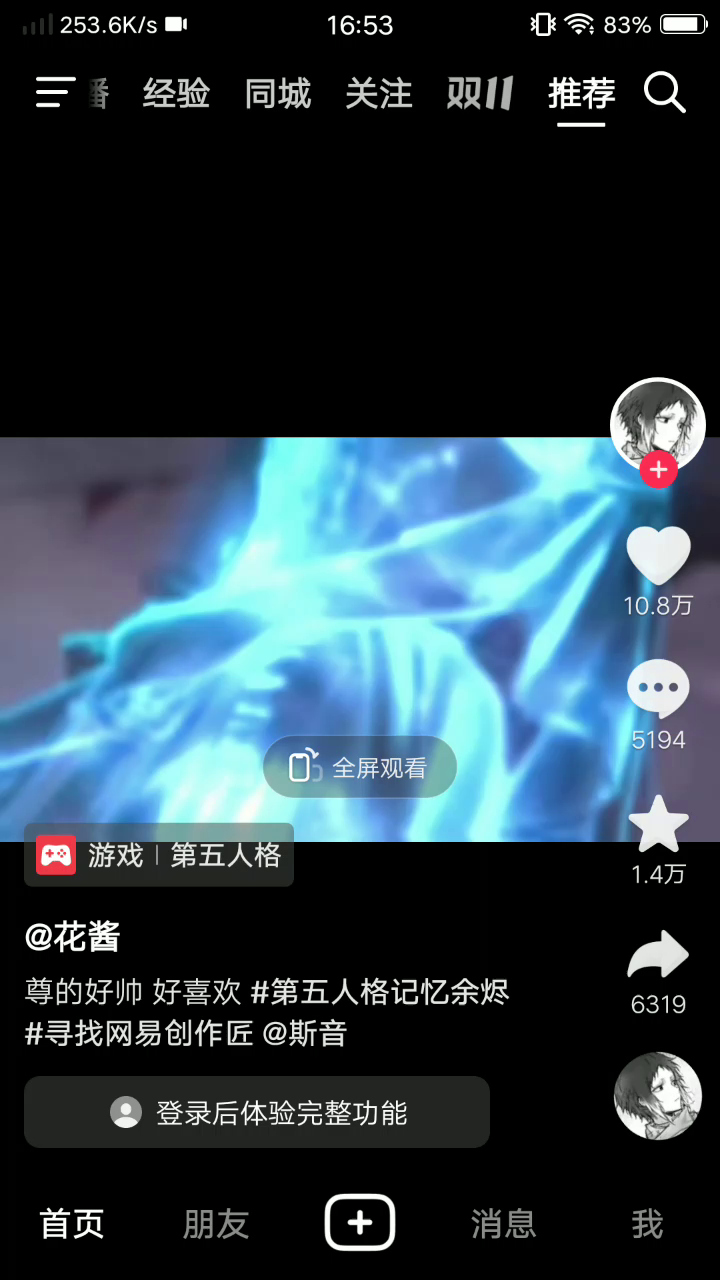Viewport: 720px width, 1280px height.
Task: Select the 推荐 tab
Action: (x=581, y=94)
